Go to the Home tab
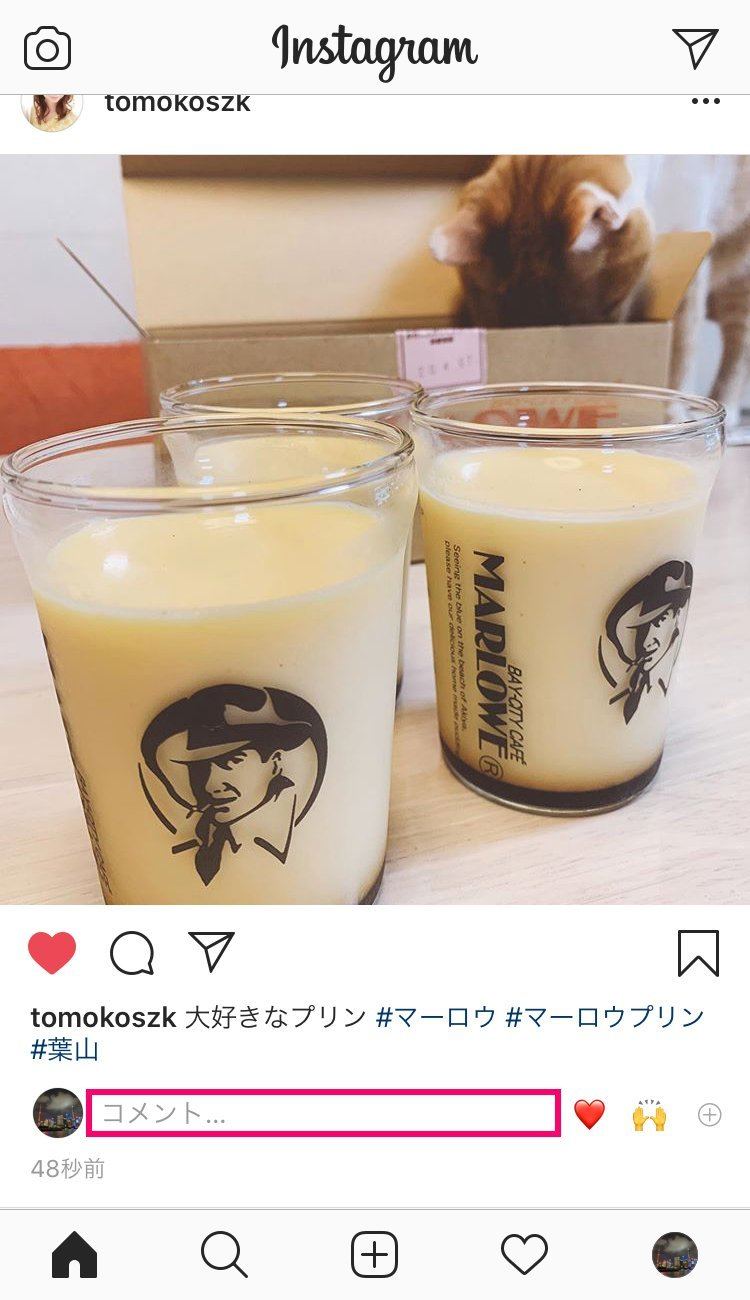Viewport: 750px width, 1300px height. tap(75, 1255)
